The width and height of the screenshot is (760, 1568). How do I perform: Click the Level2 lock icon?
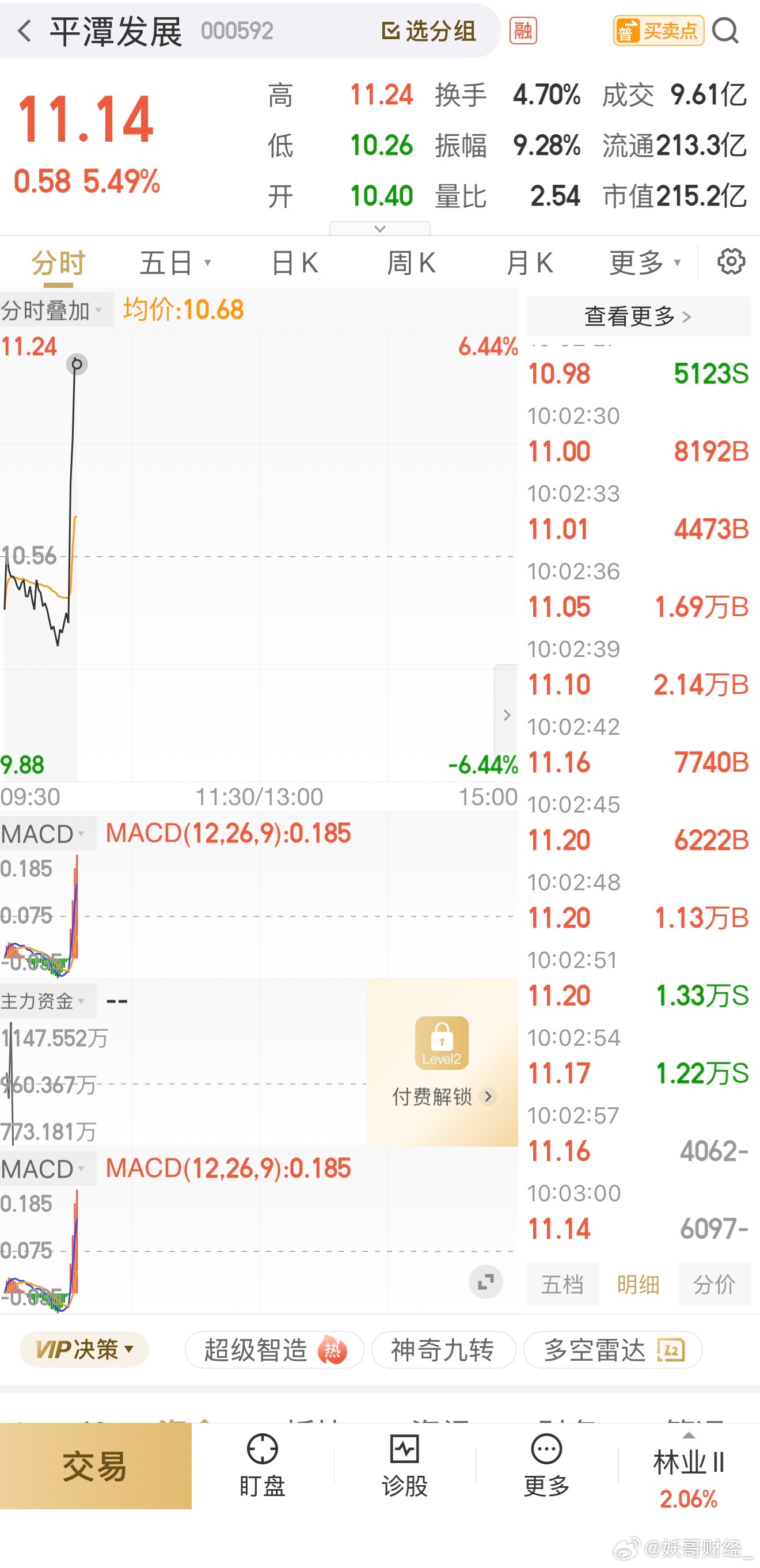442,1042
